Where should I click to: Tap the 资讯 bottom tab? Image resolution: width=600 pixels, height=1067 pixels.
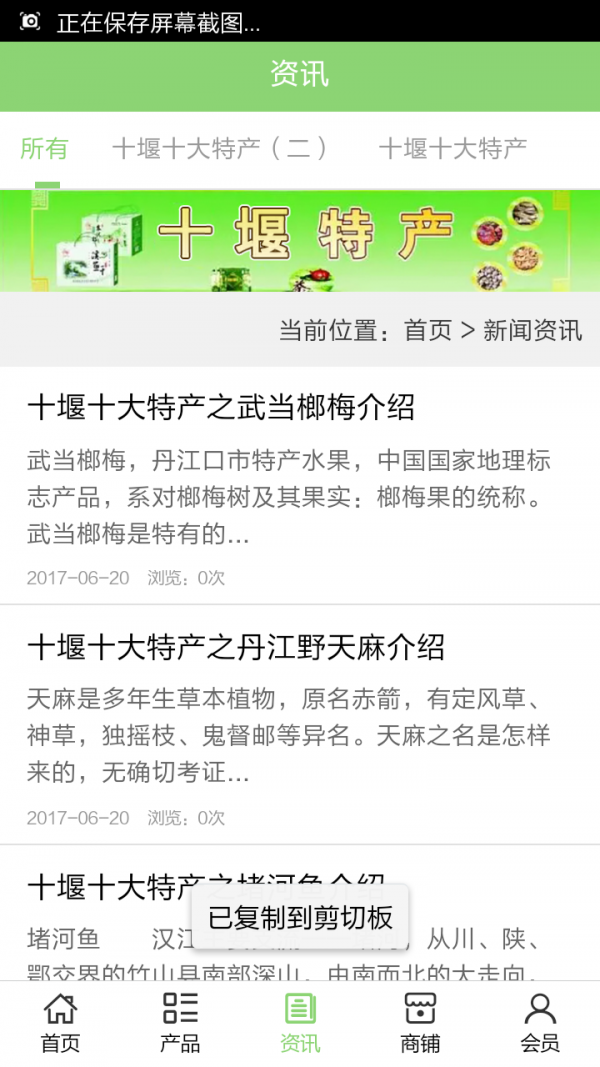click(300, 1022)
